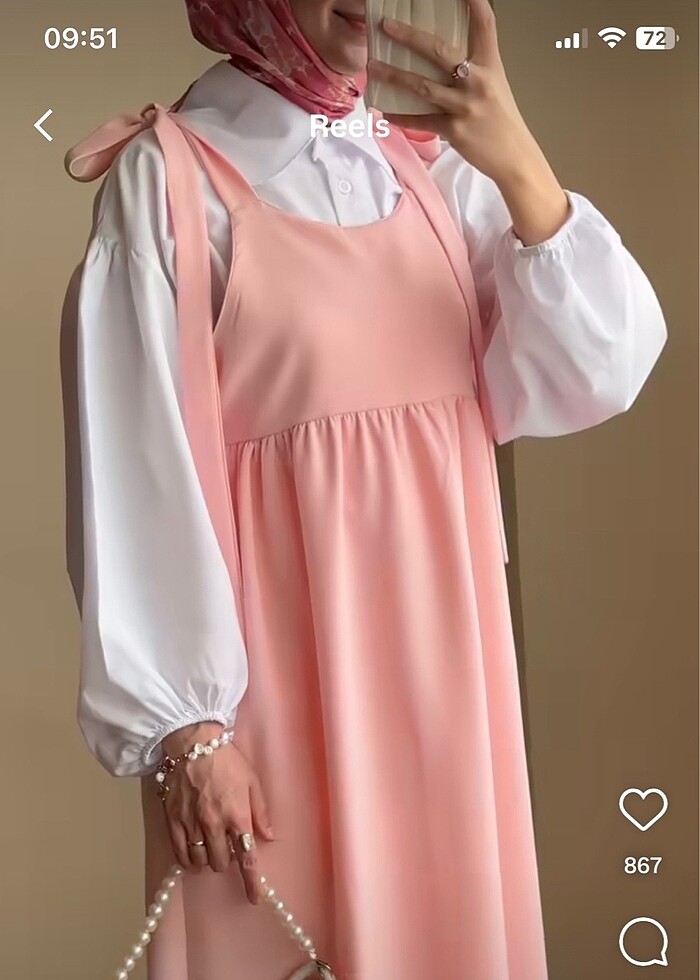The width and height of the screenshot is (700, 980).
Task: Open the comments on this reel
Action: [643, 941]
